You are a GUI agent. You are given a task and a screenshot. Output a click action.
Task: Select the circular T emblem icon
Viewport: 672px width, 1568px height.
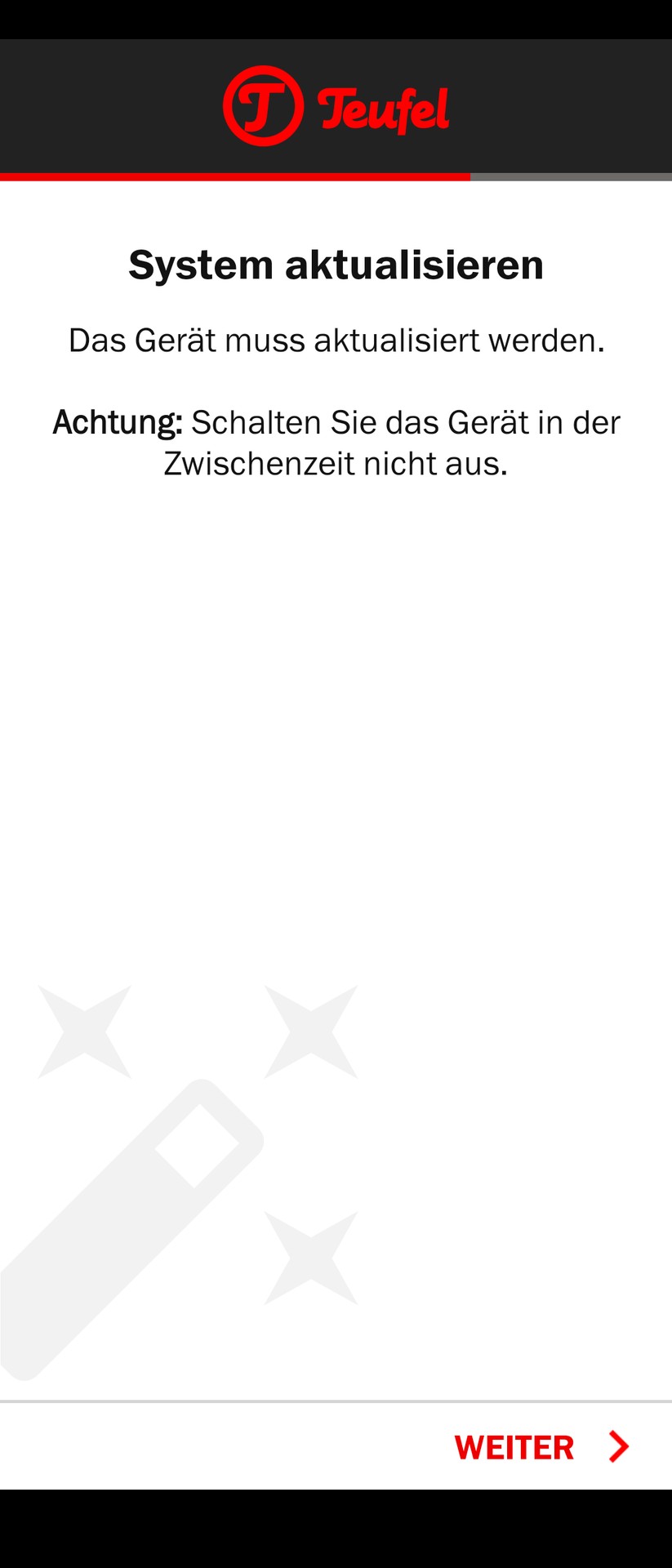click(x=260, y=105)
